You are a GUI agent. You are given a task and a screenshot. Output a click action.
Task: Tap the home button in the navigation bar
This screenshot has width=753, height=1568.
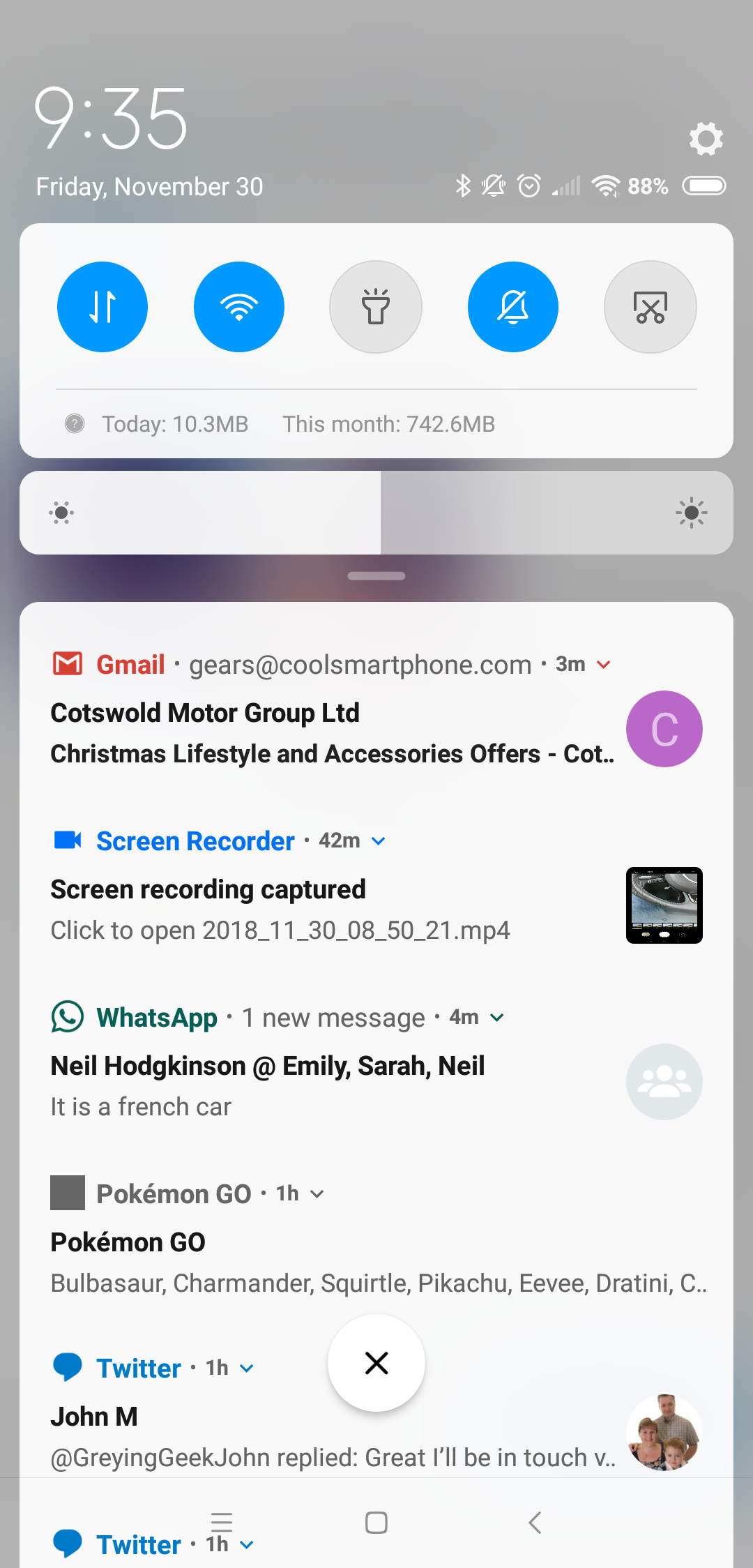tap(376, 1523)
